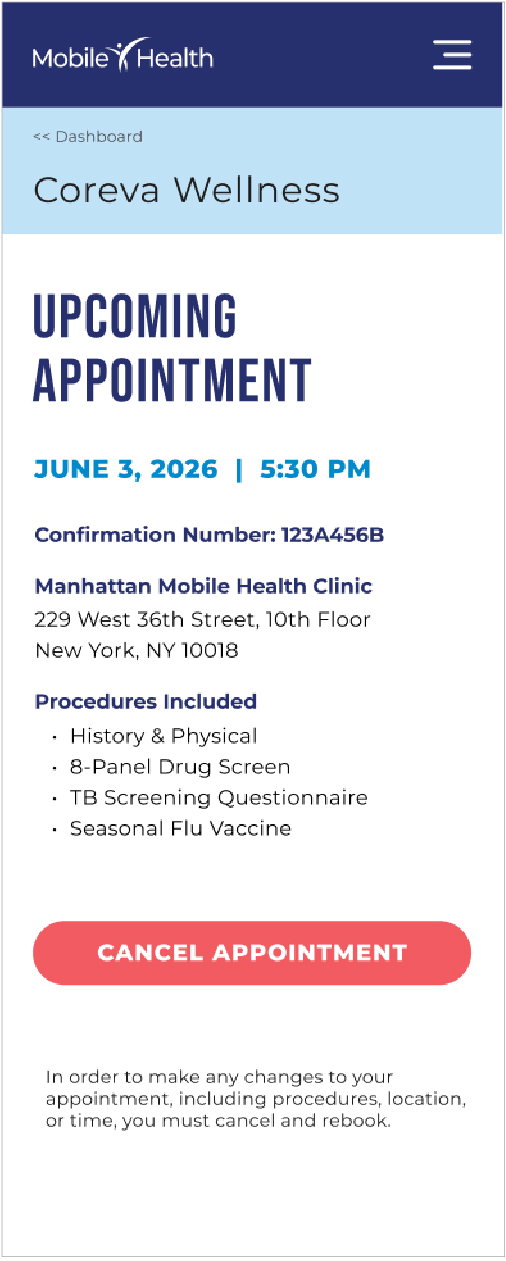
Task: Tap the Cancel Appointment button
Action: [252, 953]
